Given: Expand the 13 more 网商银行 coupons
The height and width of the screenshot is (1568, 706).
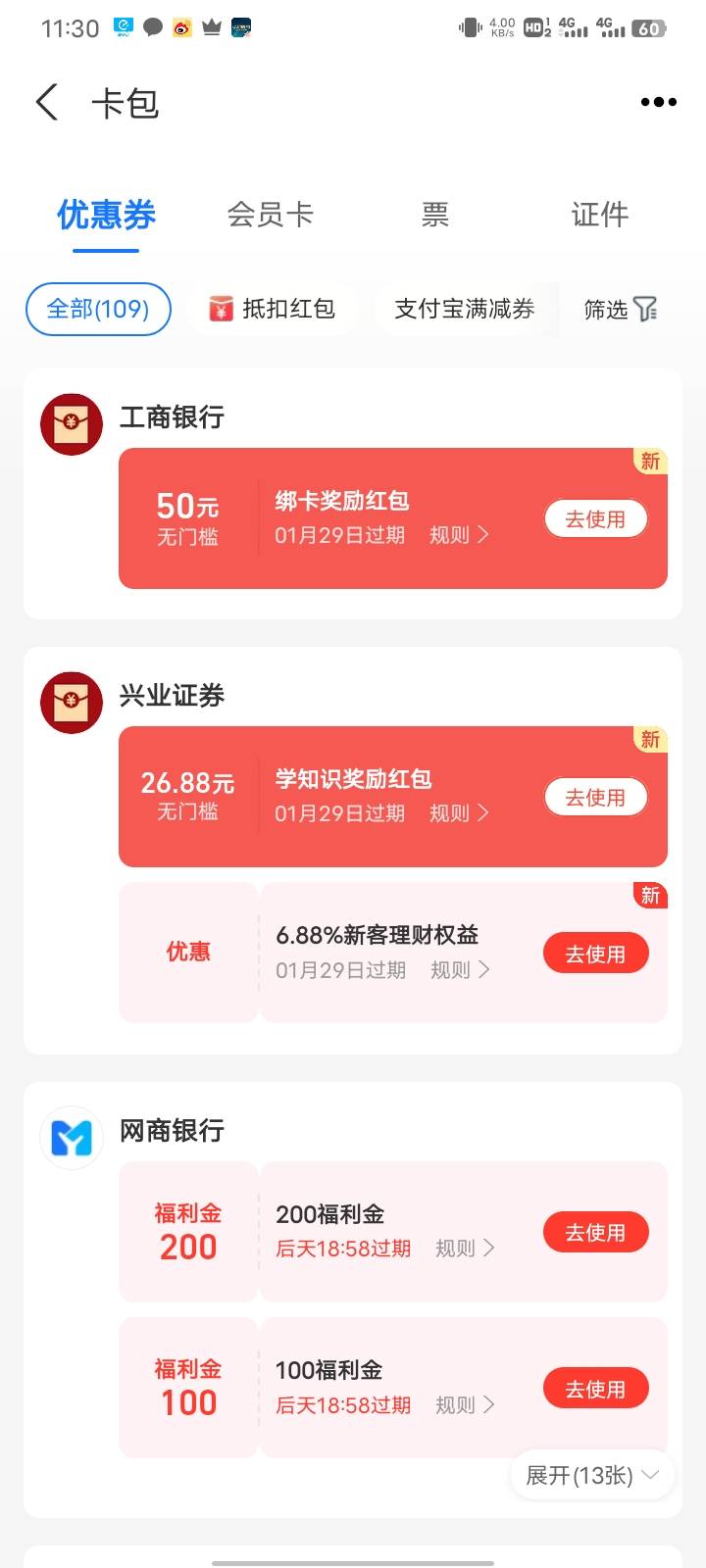Looking at the screenshot, I should [592, 1476].
